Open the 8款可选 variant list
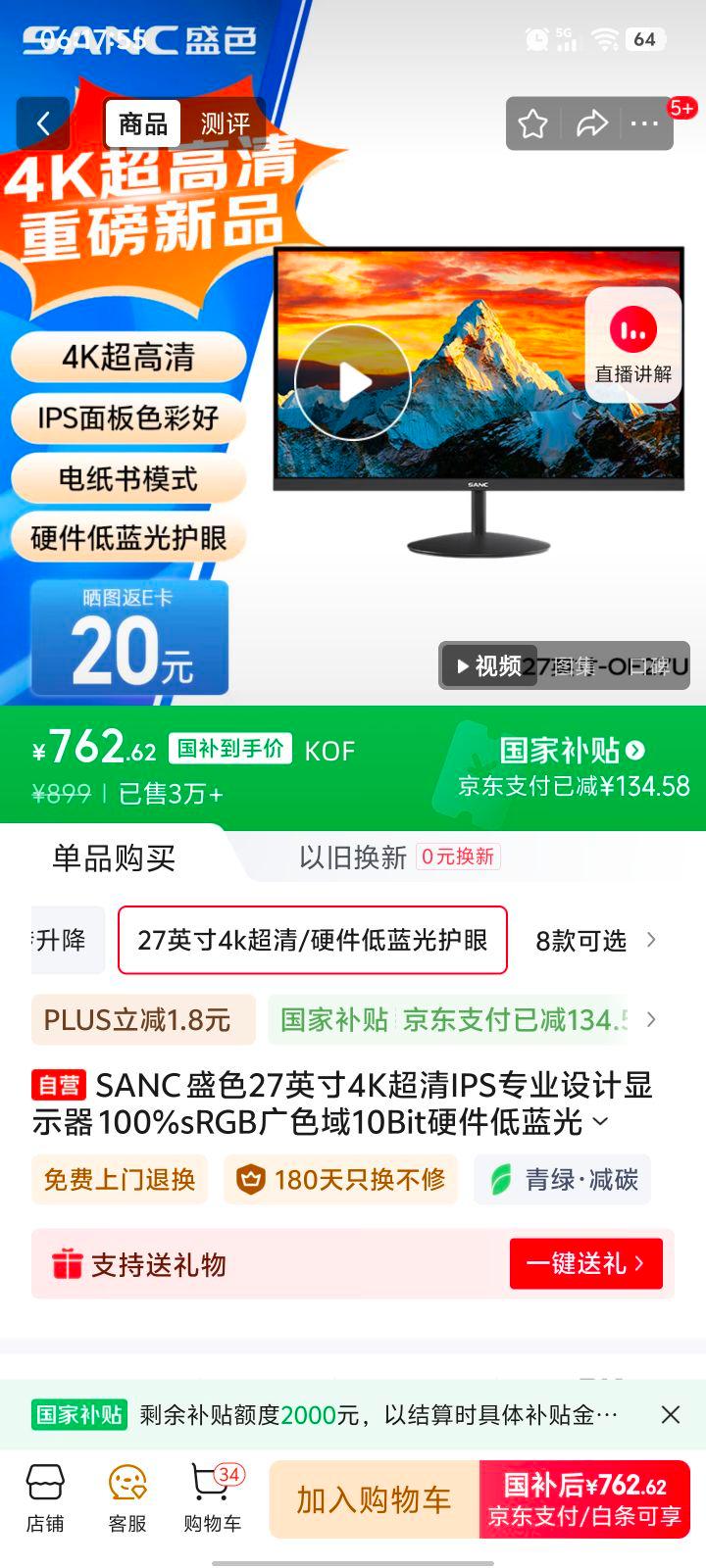Viewport: 706px width, 1568px height. (x=594, y=941)
